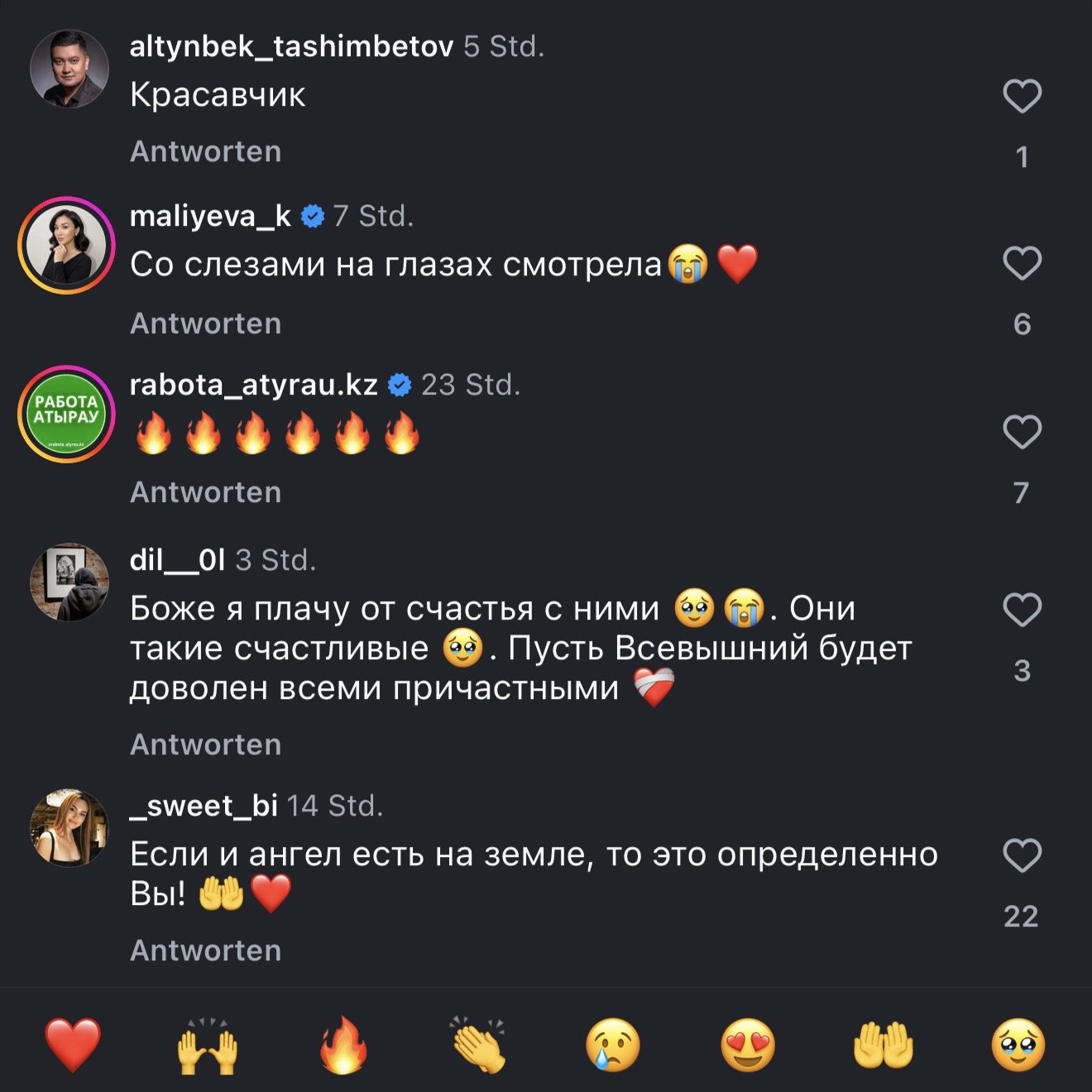Like dil__0l's comment
Viewport: 1092px width, 1092px height.
point(1022,611)
